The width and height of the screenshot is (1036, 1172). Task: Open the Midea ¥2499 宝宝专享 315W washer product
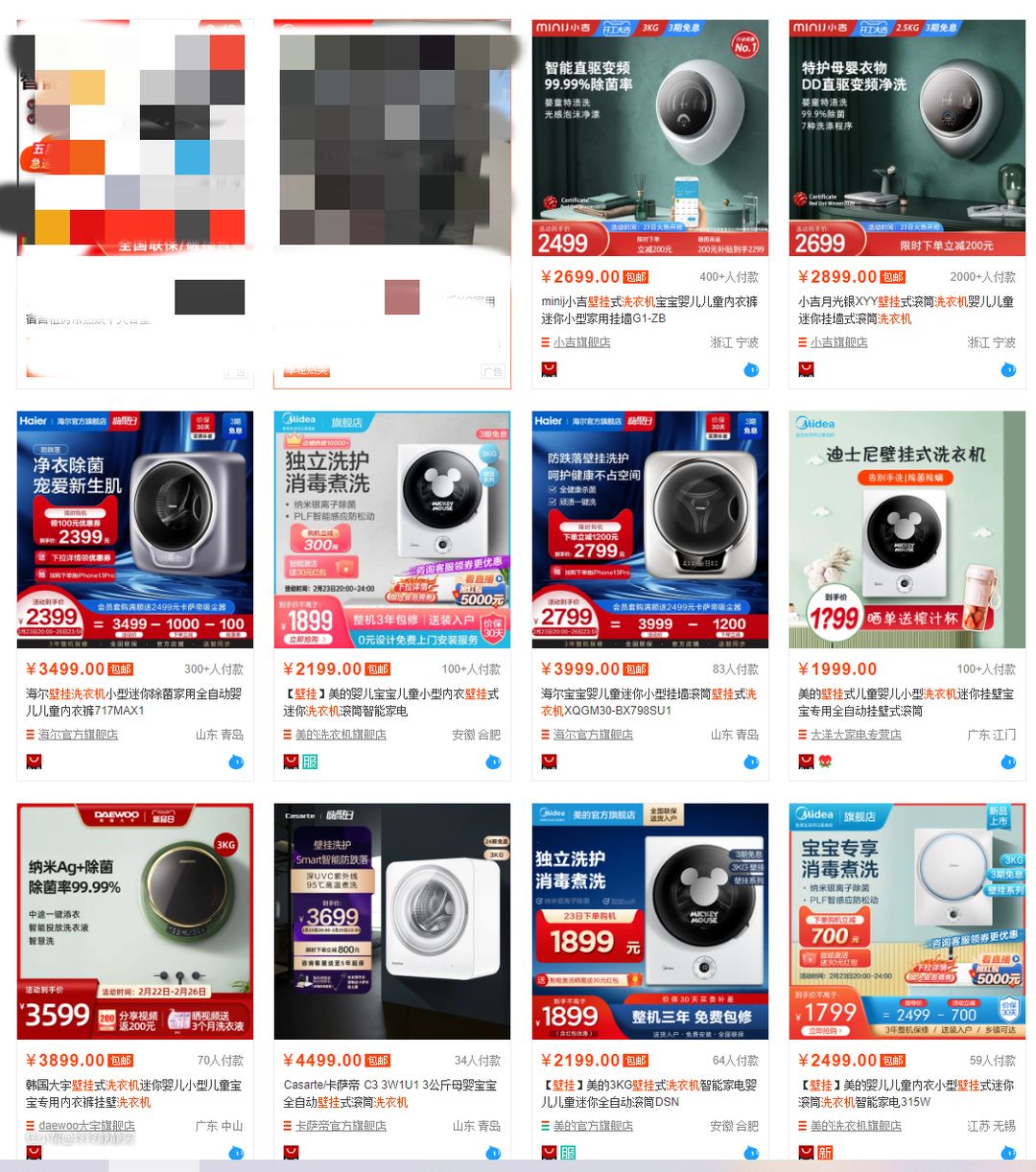pyautogui.click(x=906, y=921)
